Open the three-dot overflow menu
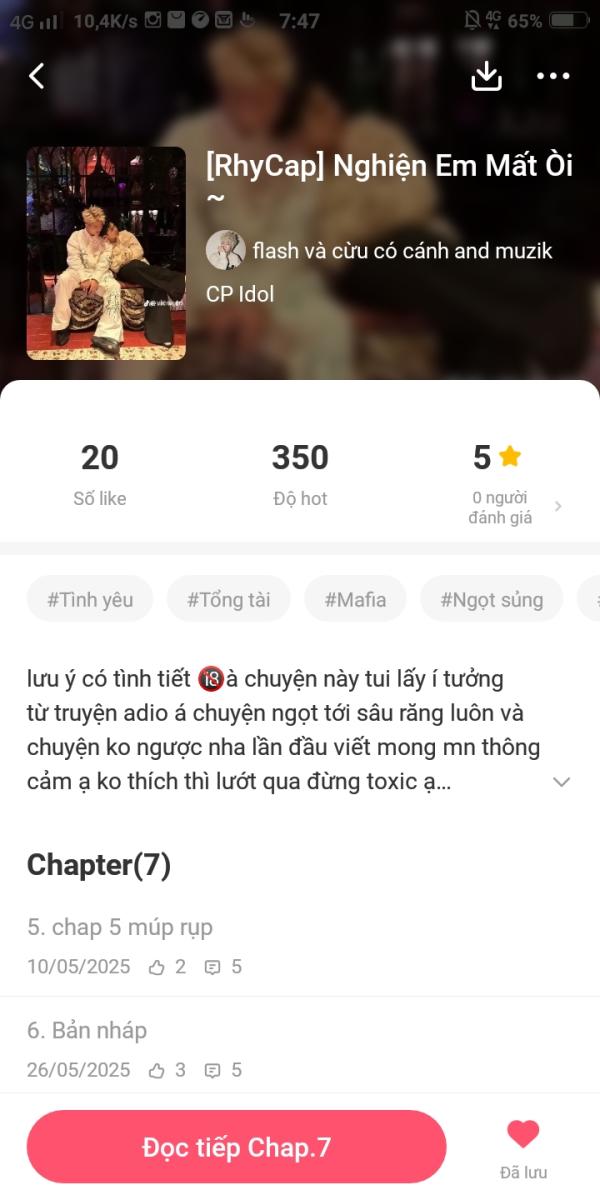Screen dimensions: 600x1200 pos(553,76)
